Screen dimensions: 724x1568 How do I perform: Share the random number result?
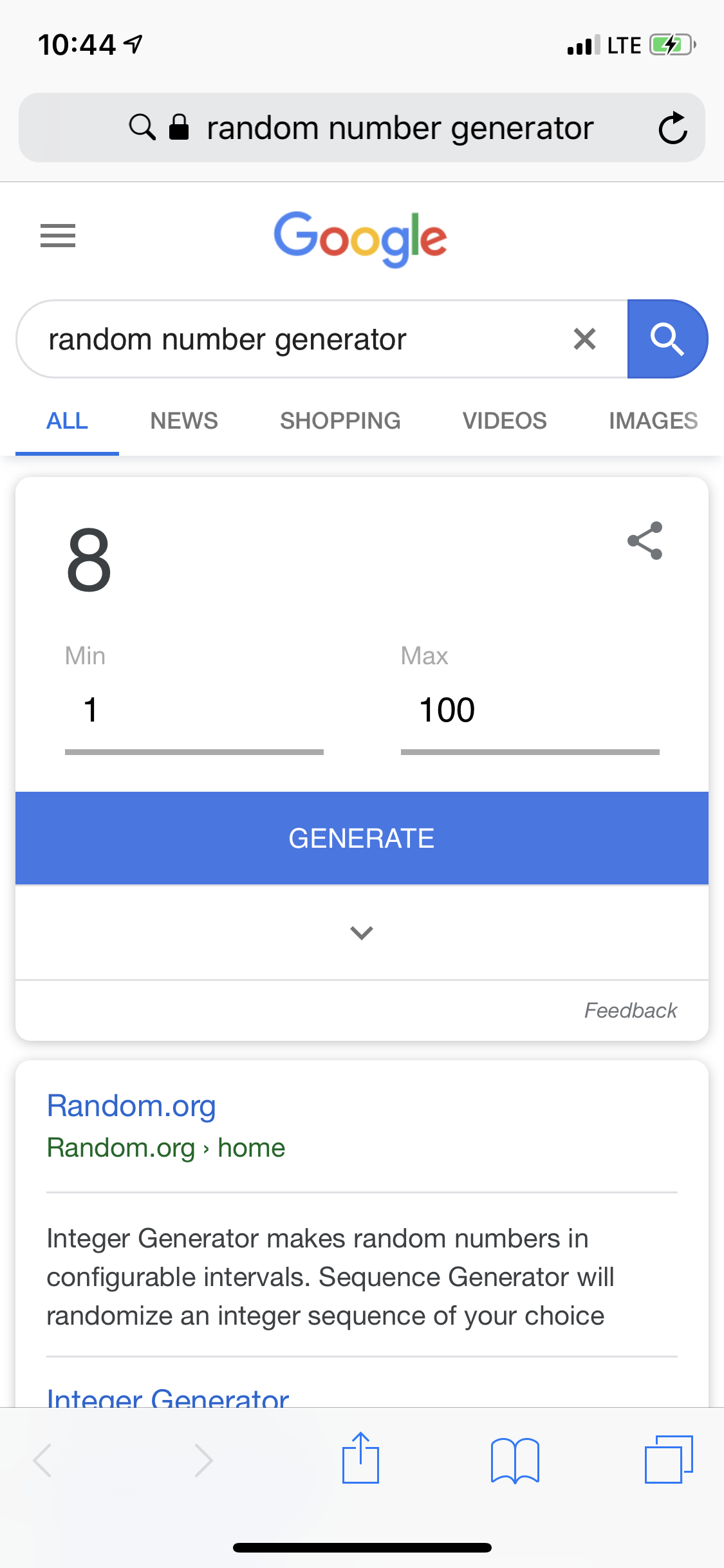click(645, 541)
